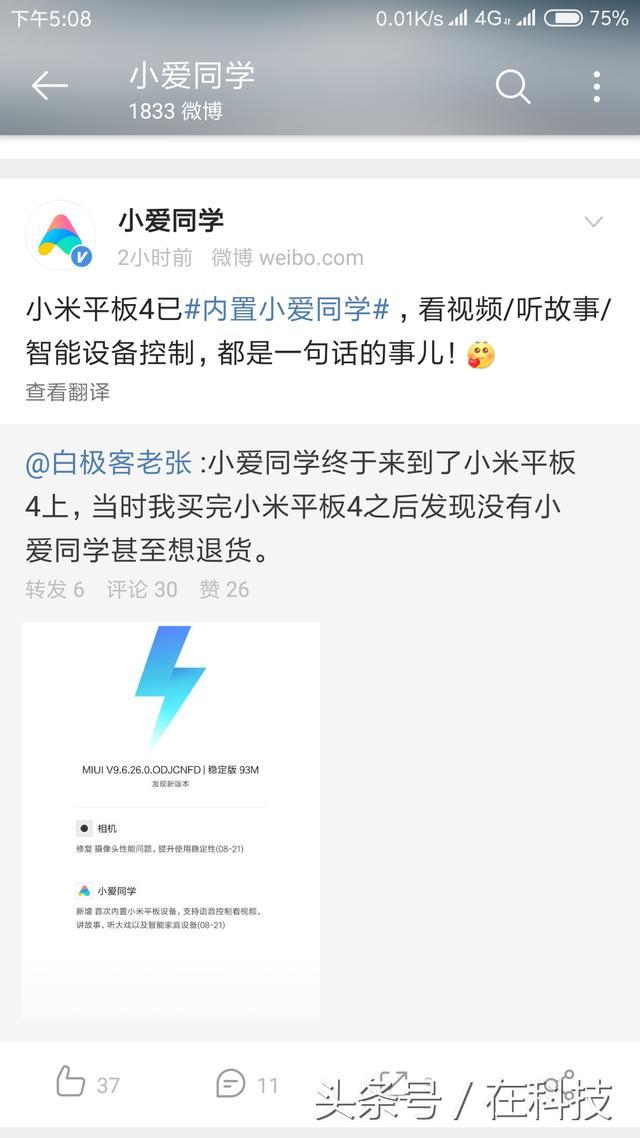The height and width of the screenshot is (1138, 640).
Task: Go back using the top-left arrow
Action: [48, 87]
